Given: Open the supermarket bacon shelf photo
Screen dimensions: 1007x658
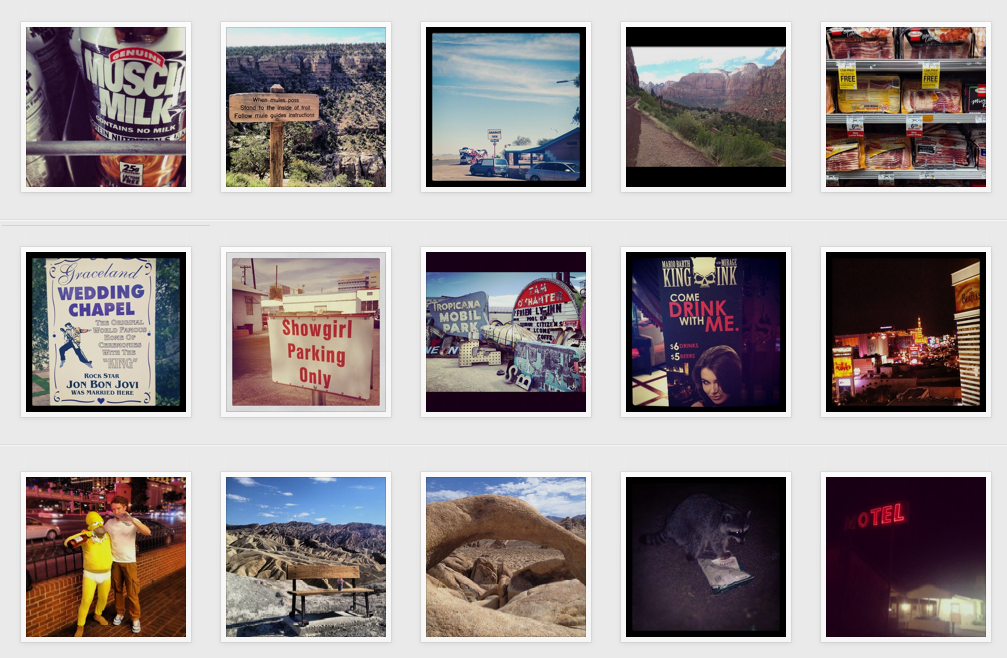Looking at the screenshot, I should click(x=906, y=107).
